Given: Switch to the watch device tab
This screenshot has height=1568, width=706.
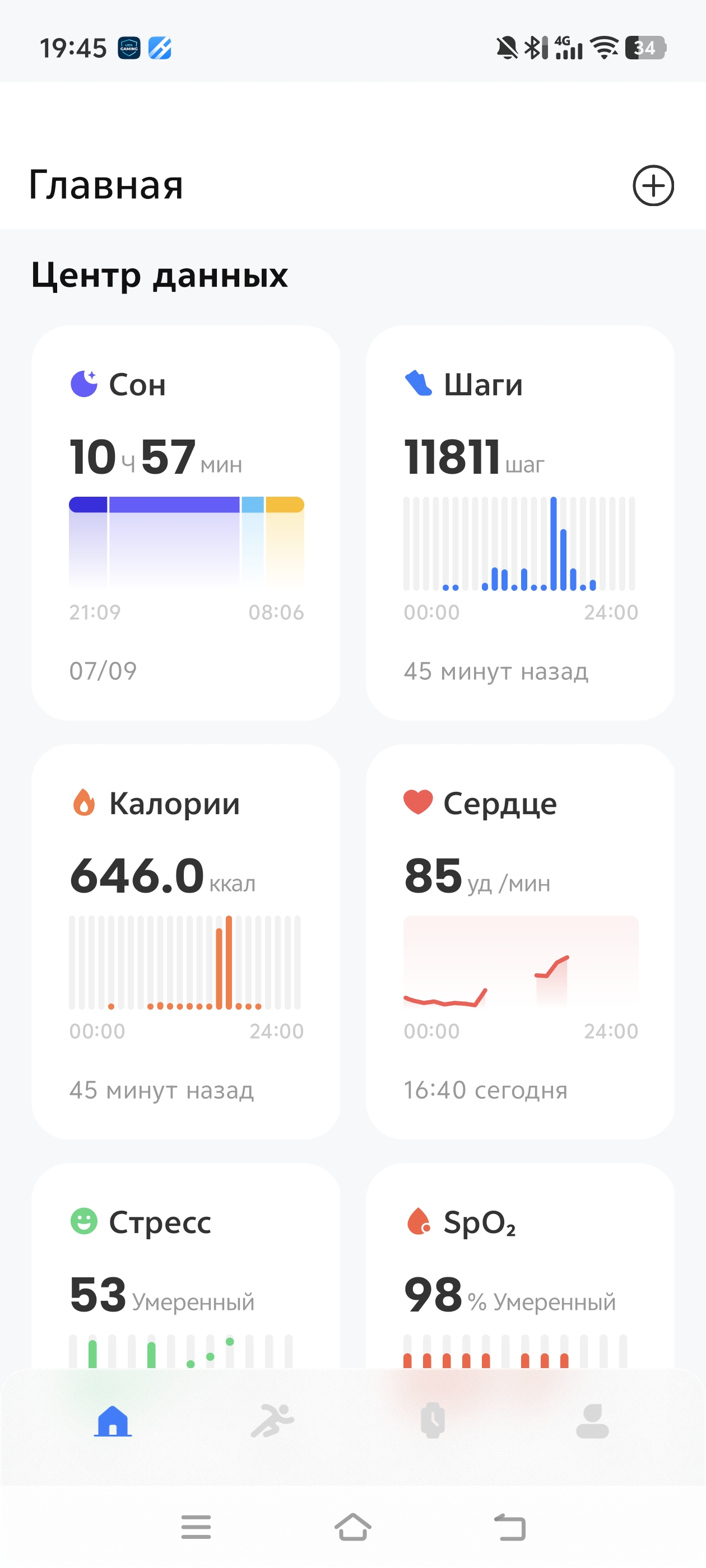Looking at the screenshot, I should [433, 1421].
